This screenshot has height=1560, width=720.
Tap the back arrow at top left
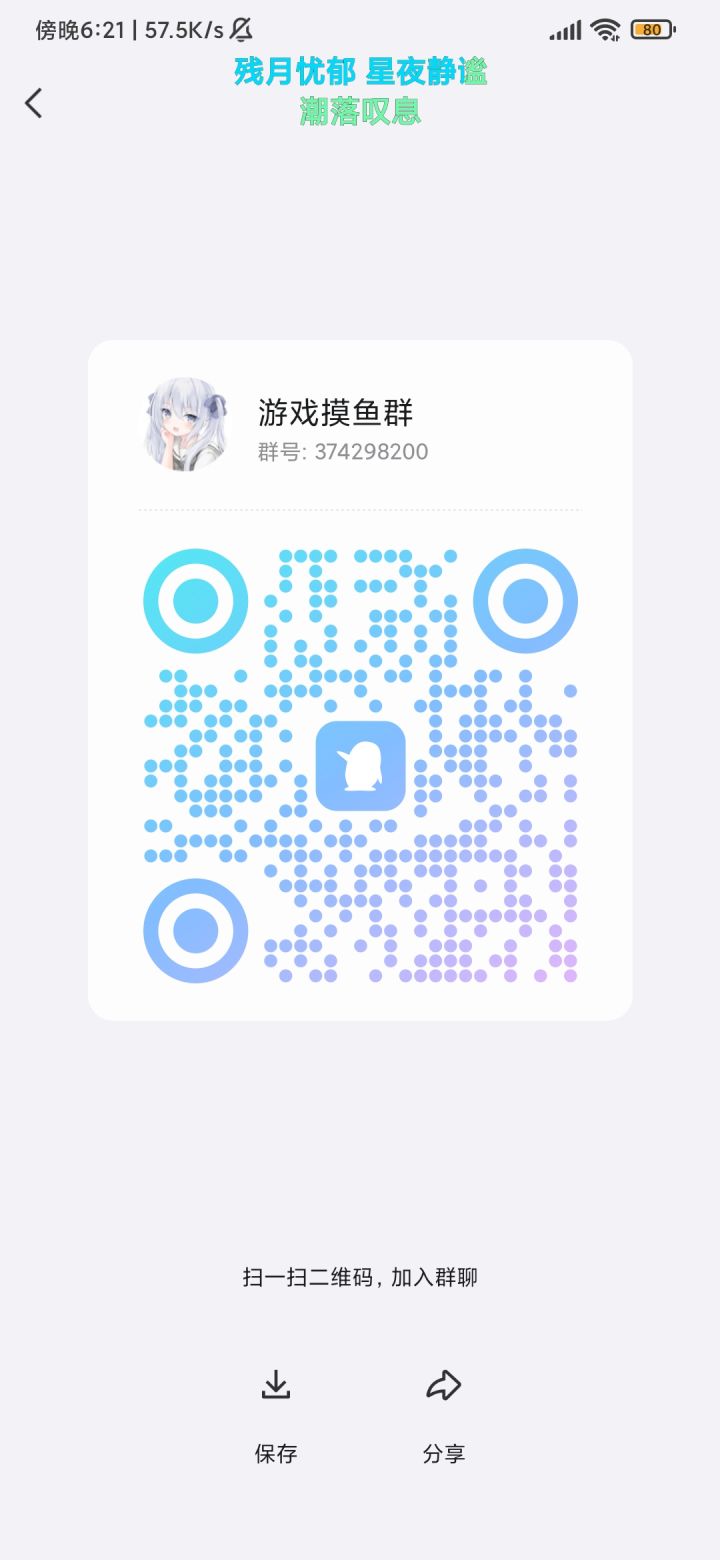pyautogui.click(x=33, y=102)
